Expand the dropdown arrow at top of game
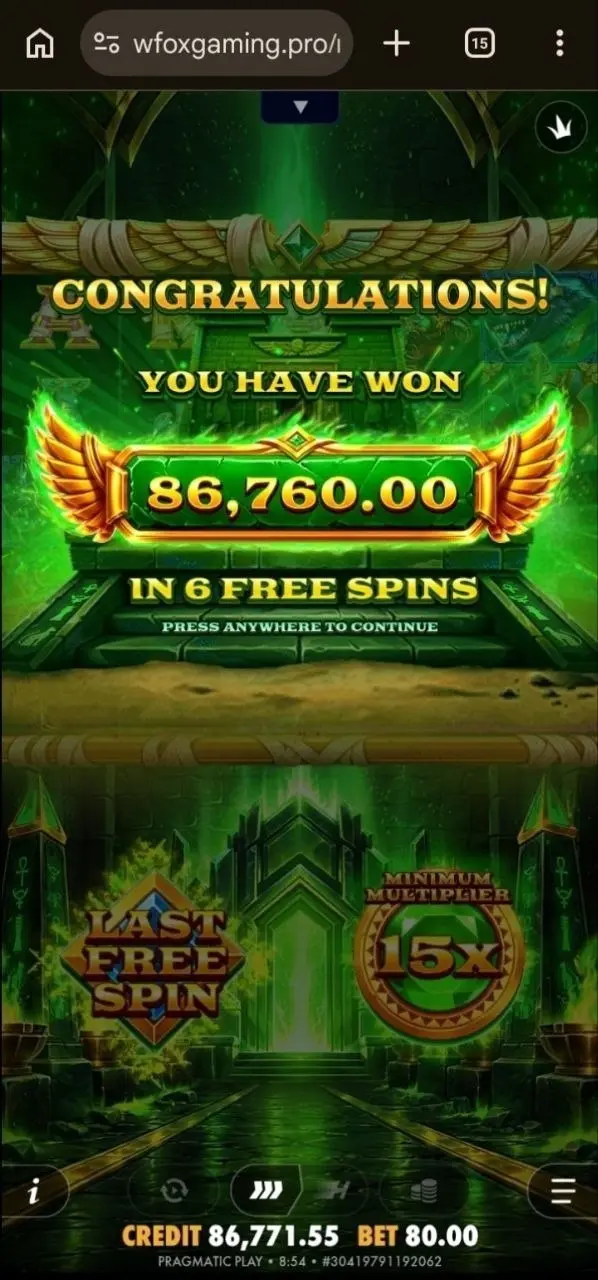 [300, 107]
